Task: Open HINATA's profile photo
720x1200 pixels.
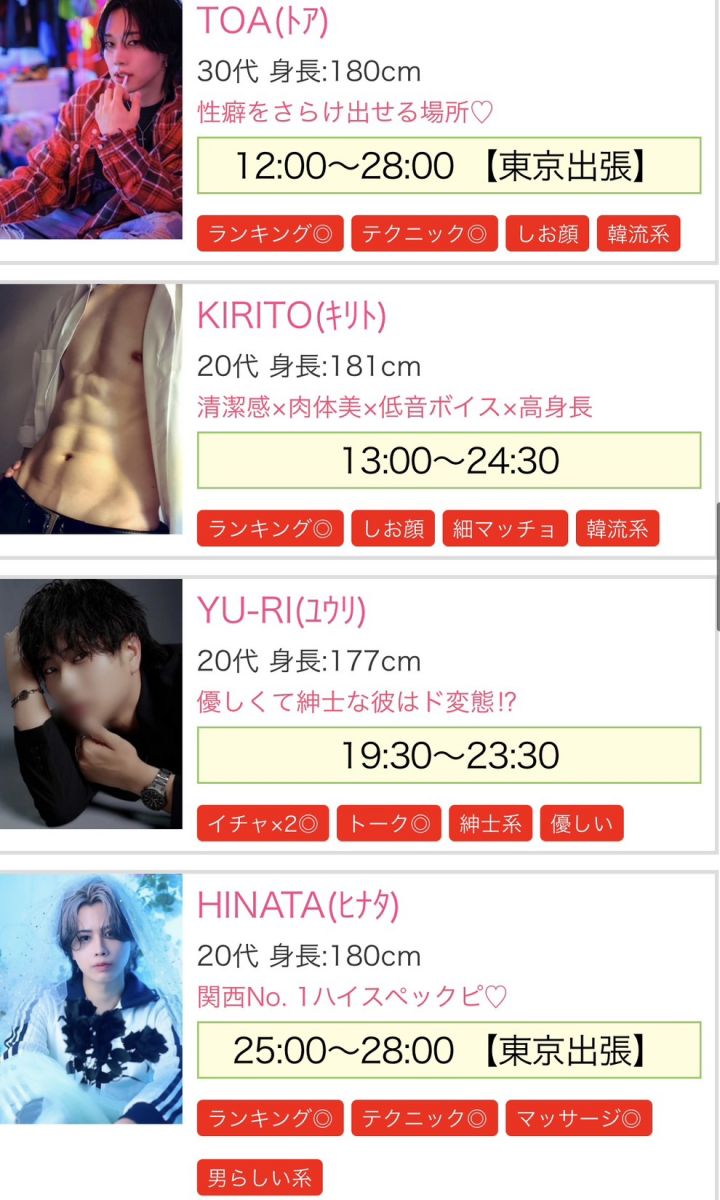Action: pos(91,998)
